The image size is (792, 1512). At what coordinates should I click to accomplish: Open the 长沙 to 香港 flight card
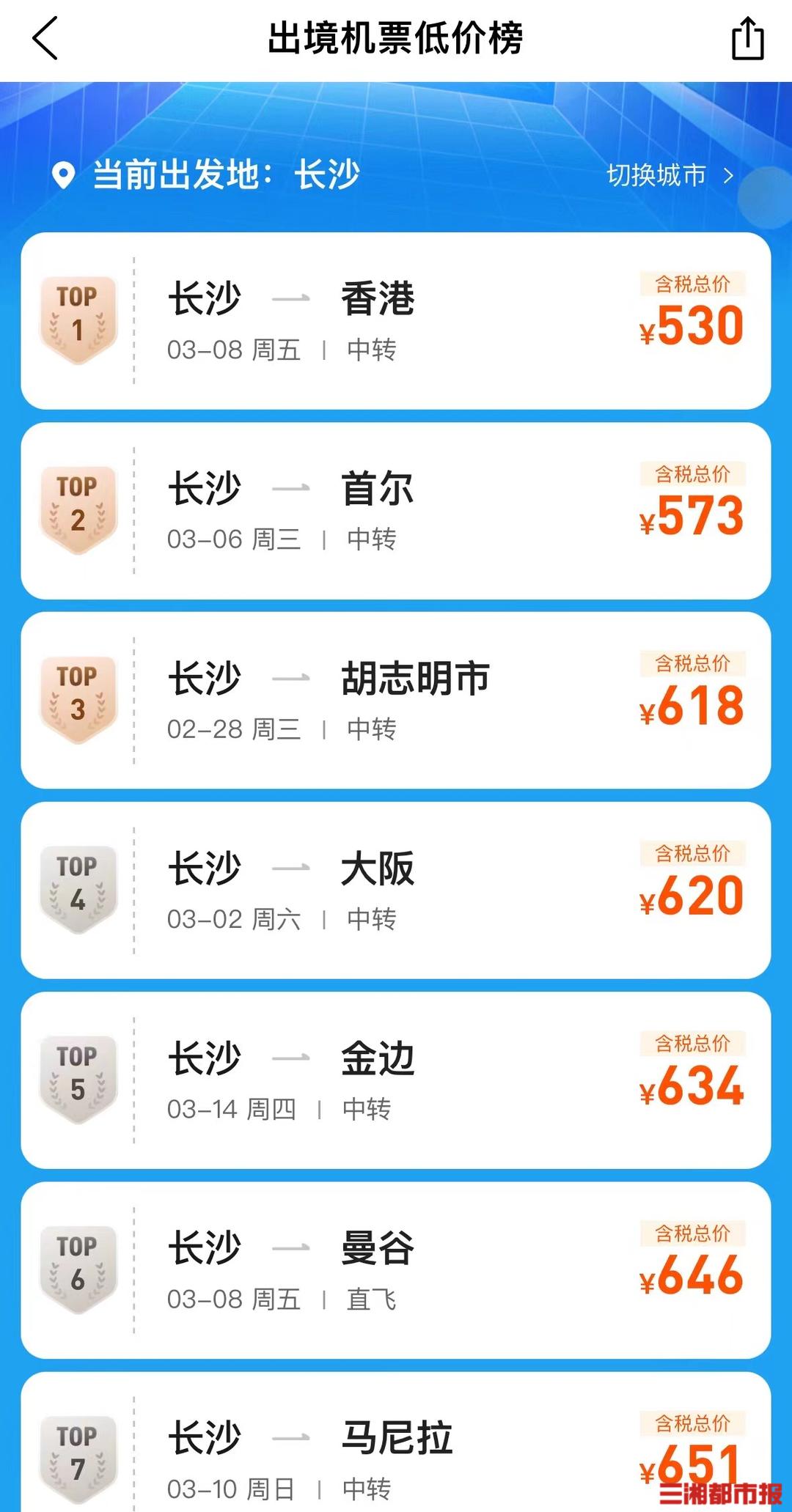pyautogui.click(x=396, y=320)
